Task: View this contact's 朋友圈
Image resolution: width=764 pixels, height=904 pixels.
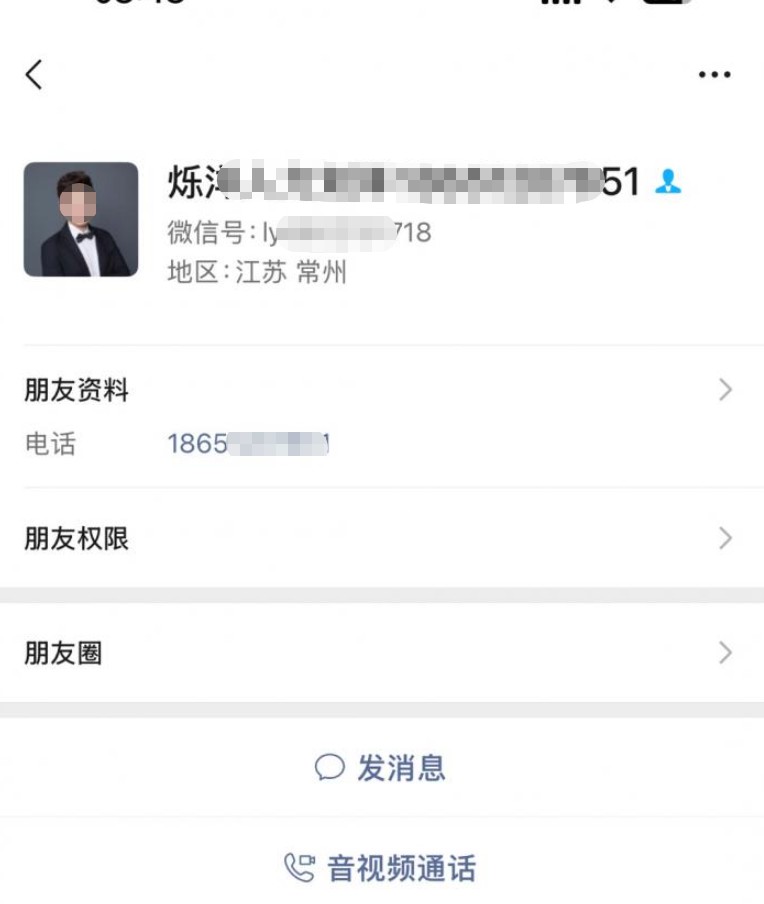Action: [380, 654]
